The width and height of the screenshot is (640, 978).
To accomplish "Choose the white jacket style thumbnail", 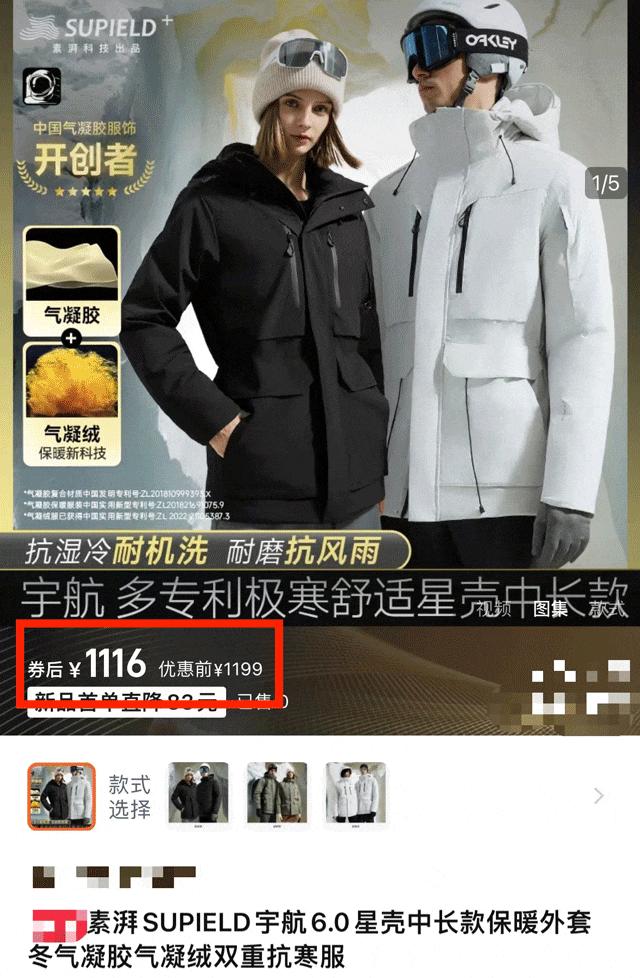I will tap(356, 796).
